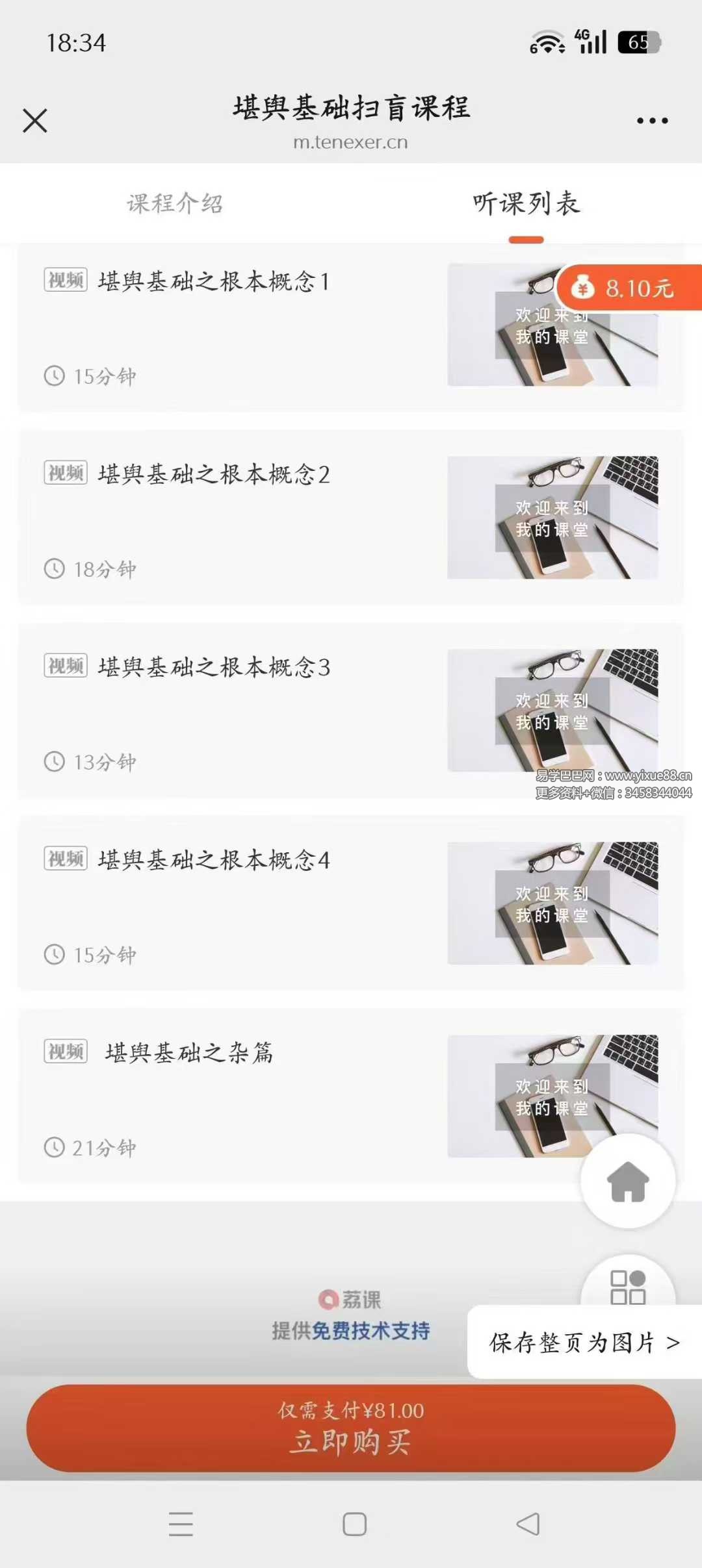The height and width of the screenshot is (1568, 702).
Task: Select the 听课列表 tab
Action: pos(526,203)
